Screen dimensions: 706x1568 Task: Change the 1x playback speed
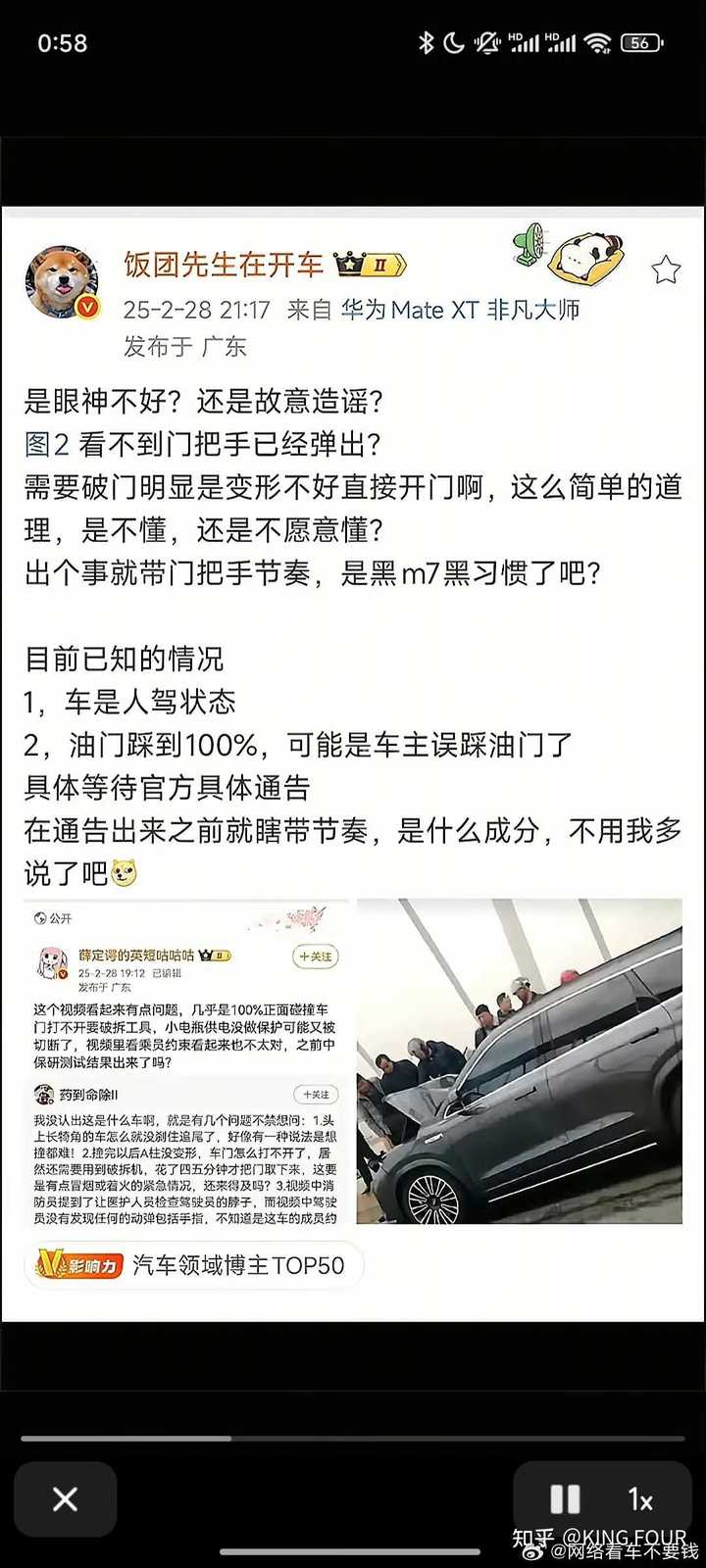640,1499
